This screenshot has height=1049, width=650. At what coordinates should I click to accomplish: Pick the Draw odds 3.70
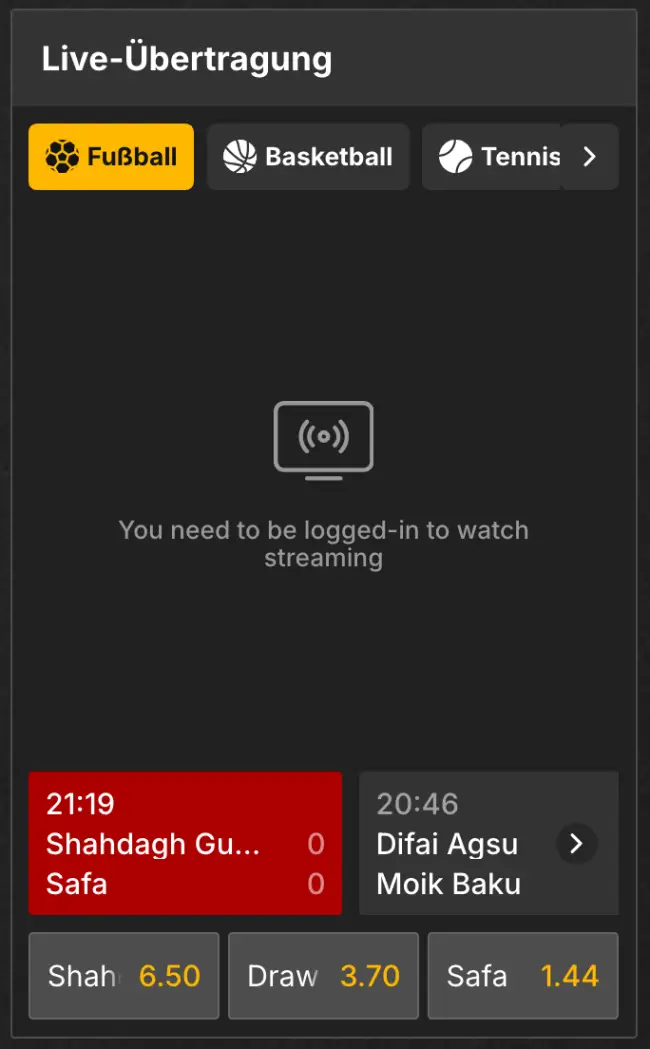[x=323, y=975]
